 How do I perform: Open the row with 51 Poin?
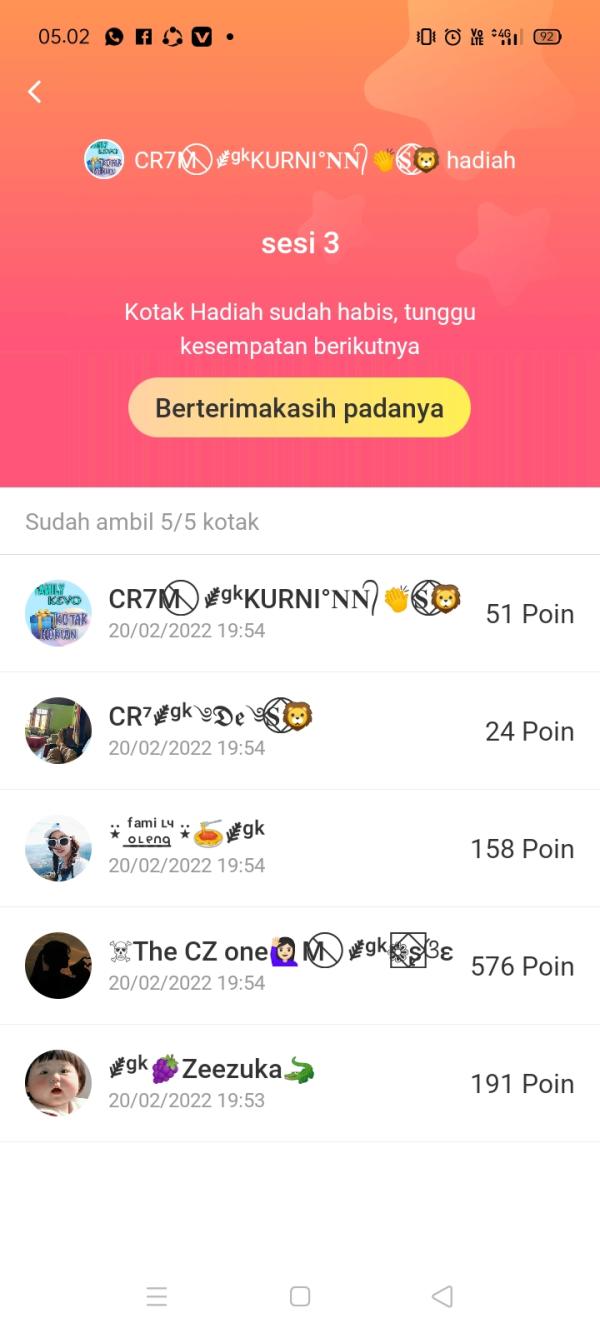coord(300,613)
